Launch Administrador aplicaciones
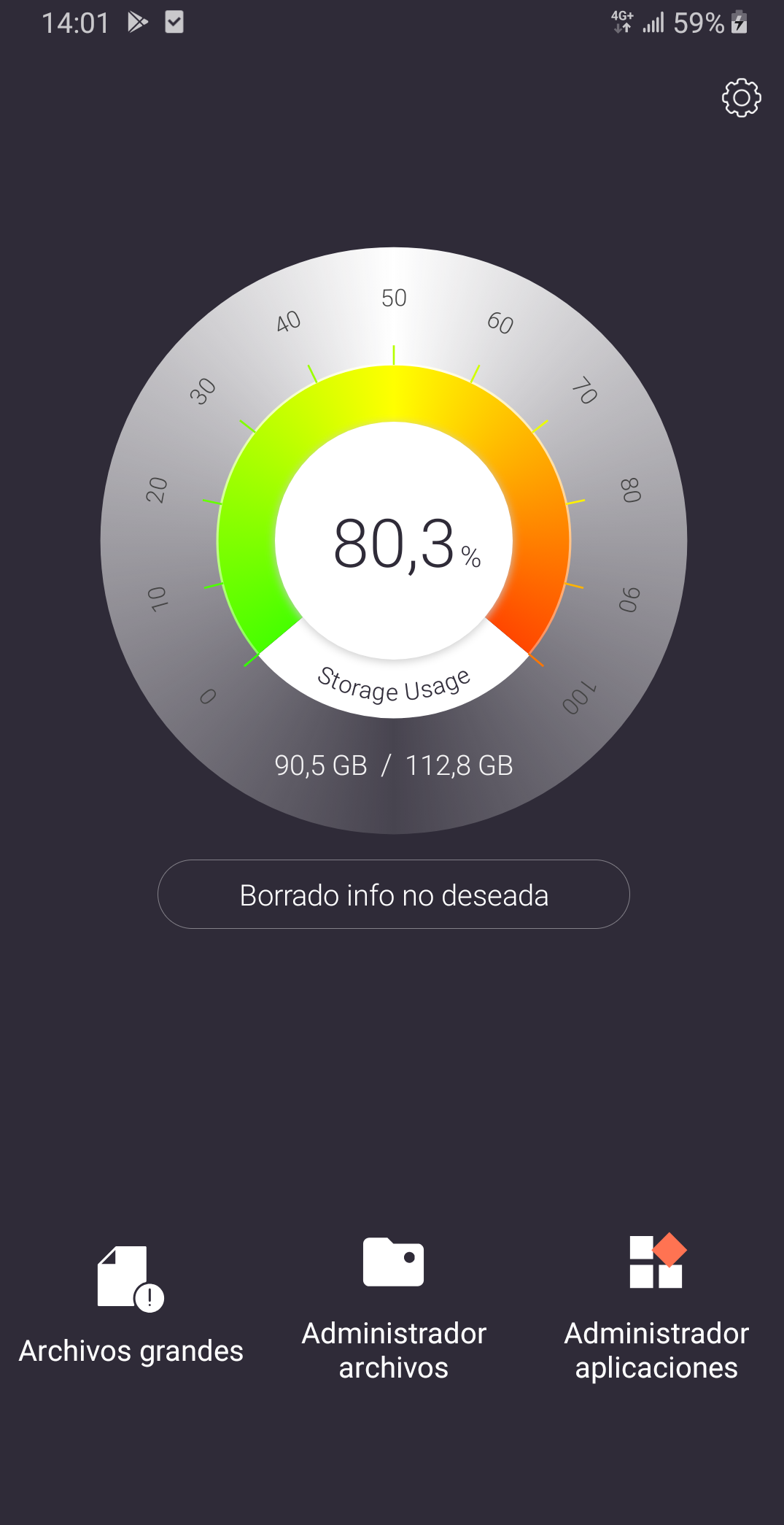 pyautogui.click(x=656, y=1307)
